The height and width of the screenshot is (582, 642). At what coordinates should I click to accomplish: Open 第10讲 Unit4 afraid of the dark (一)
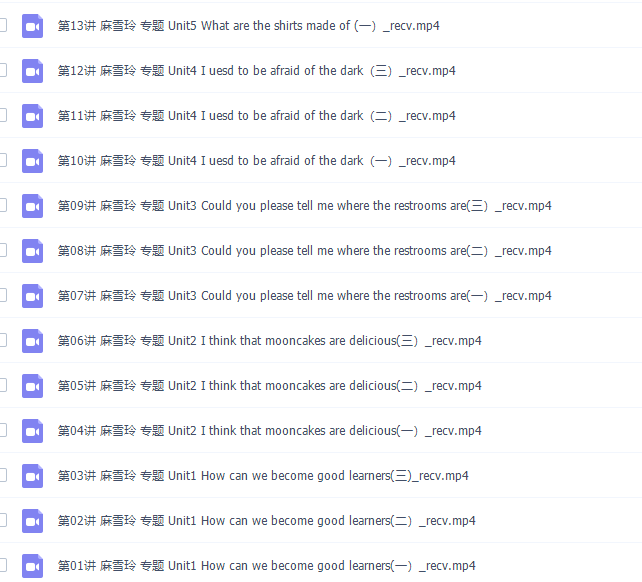click(x=256, y=161)
